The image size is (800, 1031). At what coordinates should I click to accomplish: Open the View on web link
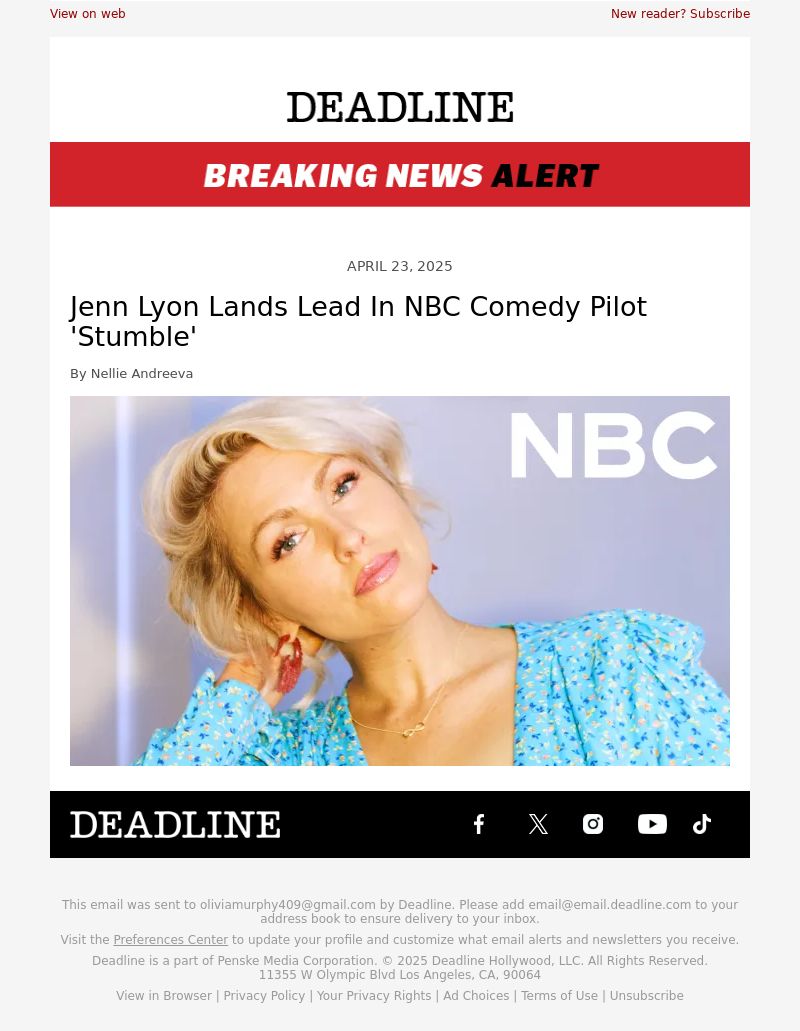pos(88,14)
